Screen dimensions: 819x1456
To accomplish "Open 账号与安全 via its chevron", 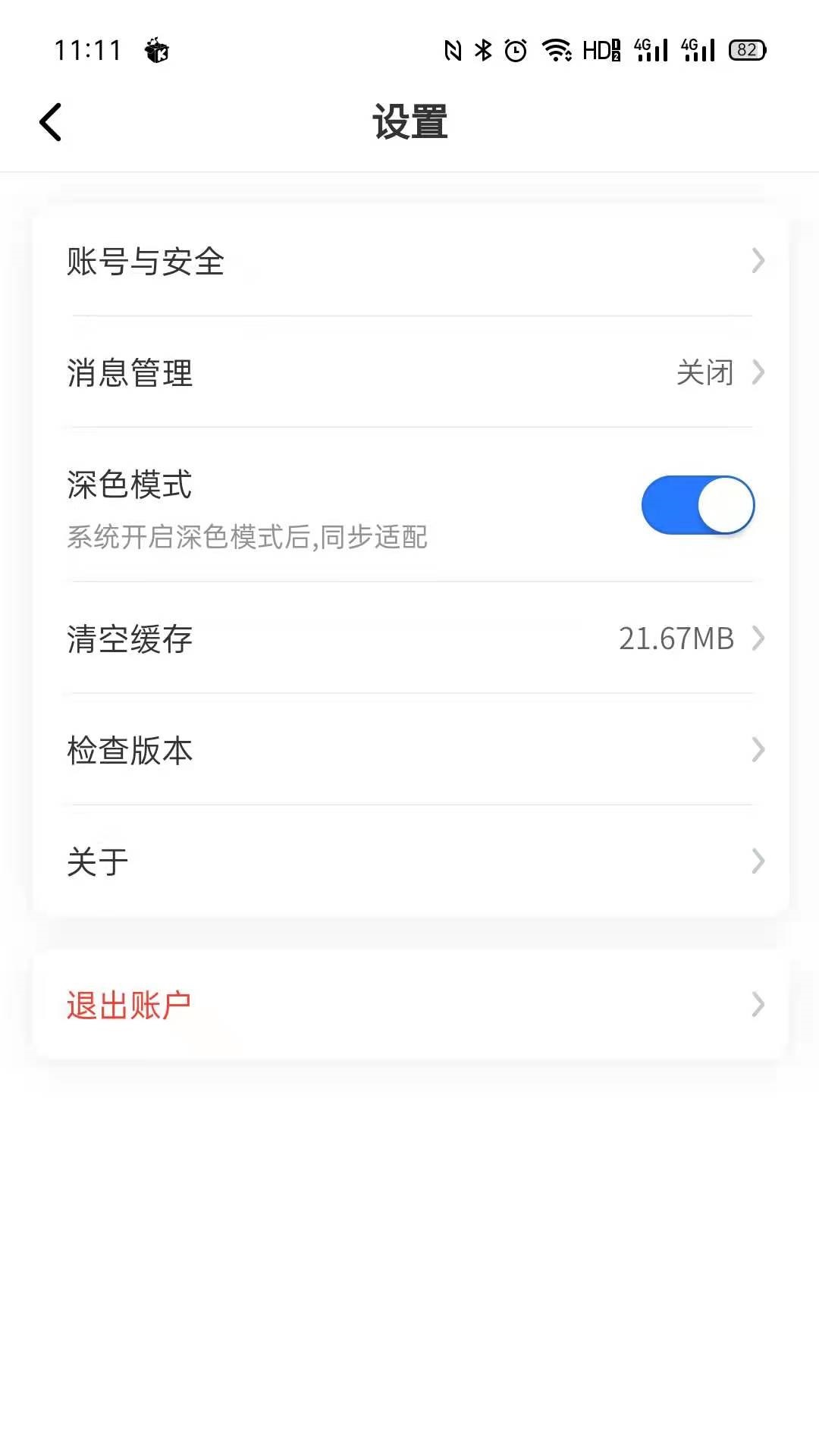I will pyautogui.click(x=758, y=262).
